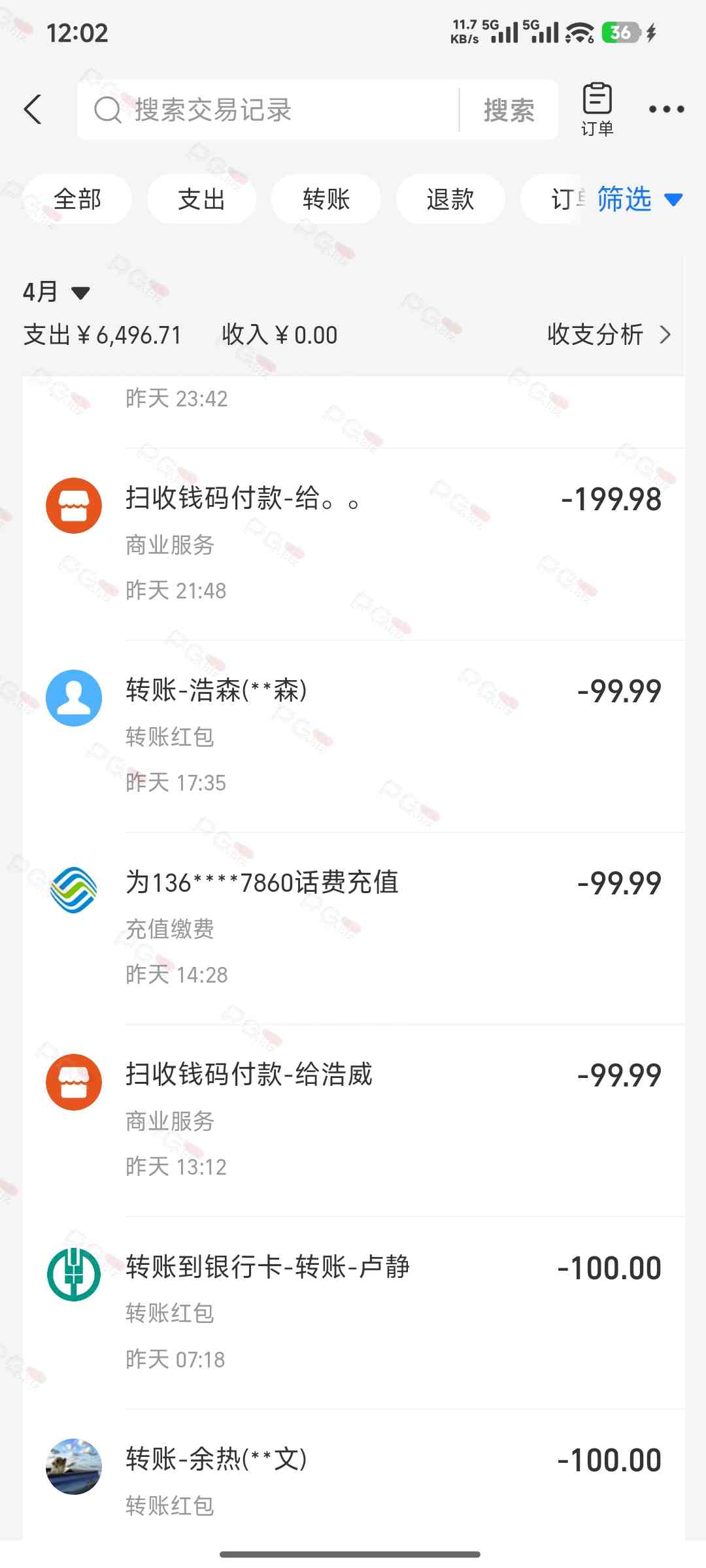Switch to the 支出 filter chip
The width and height of the screenshot is (706, 1568).
click(201, 199)
